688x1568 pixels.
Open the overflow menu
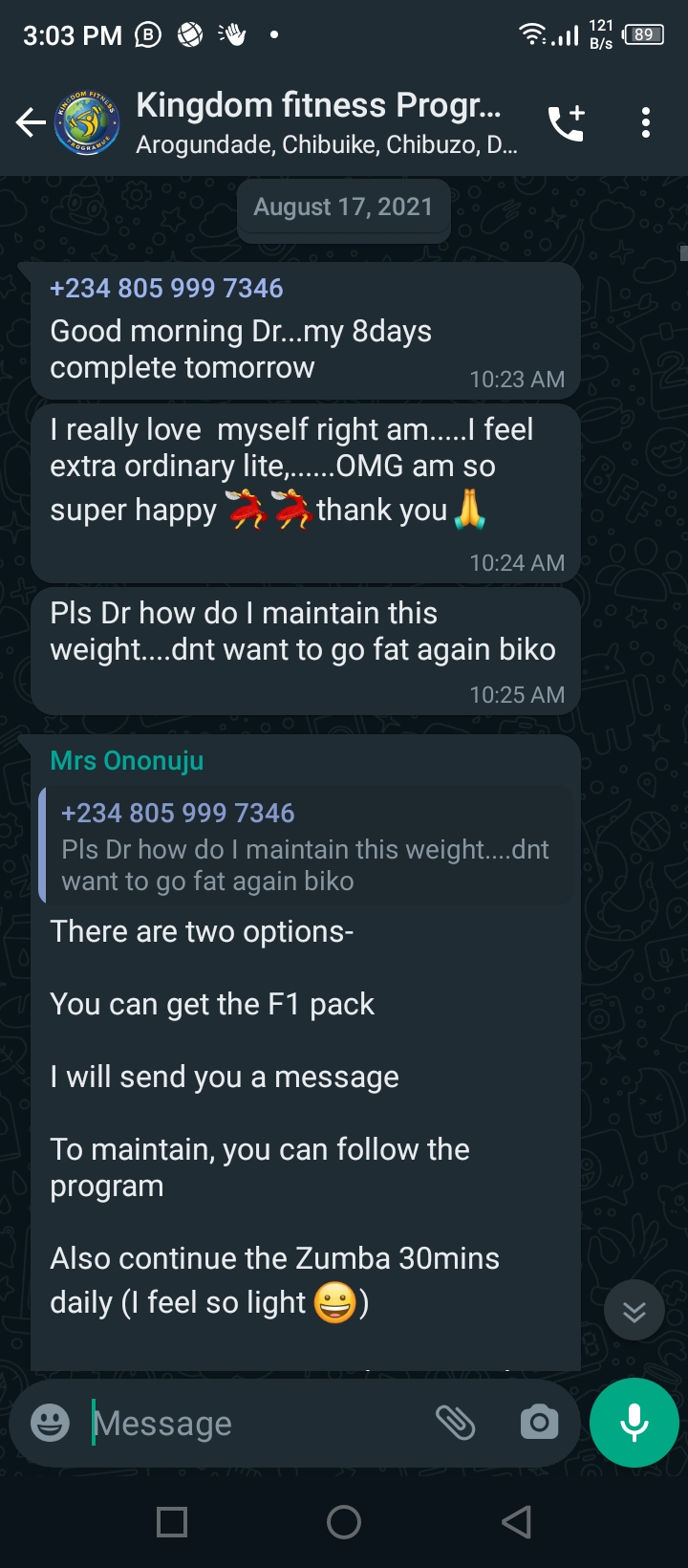point(646,122)
